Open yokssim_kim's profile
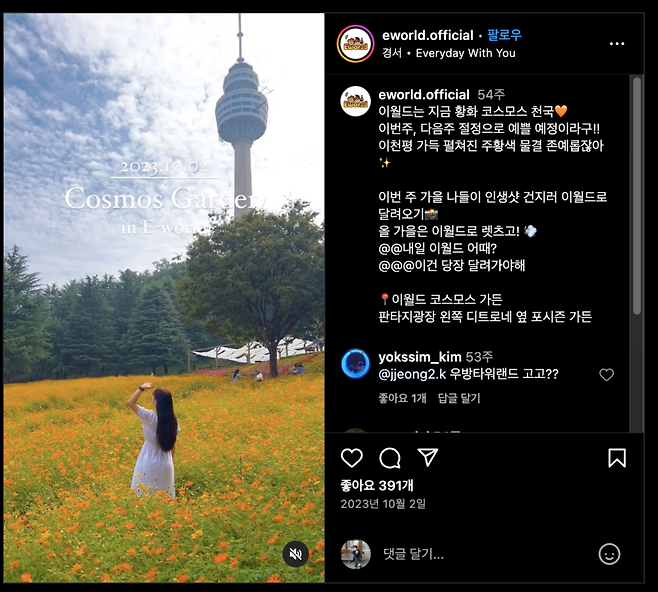 (418, 357)
